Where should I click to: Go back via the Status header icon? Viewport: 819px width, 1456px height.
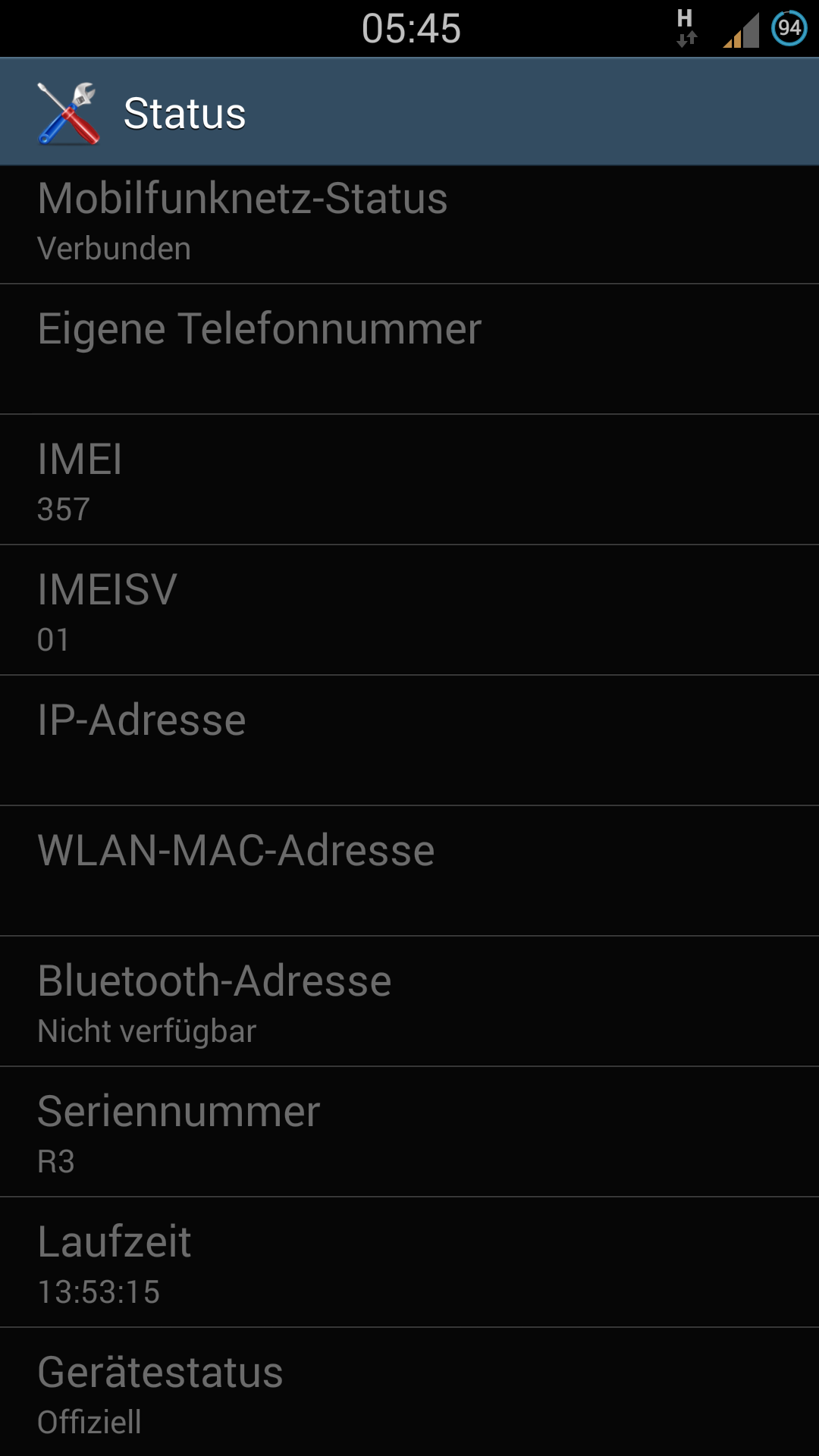68,113
